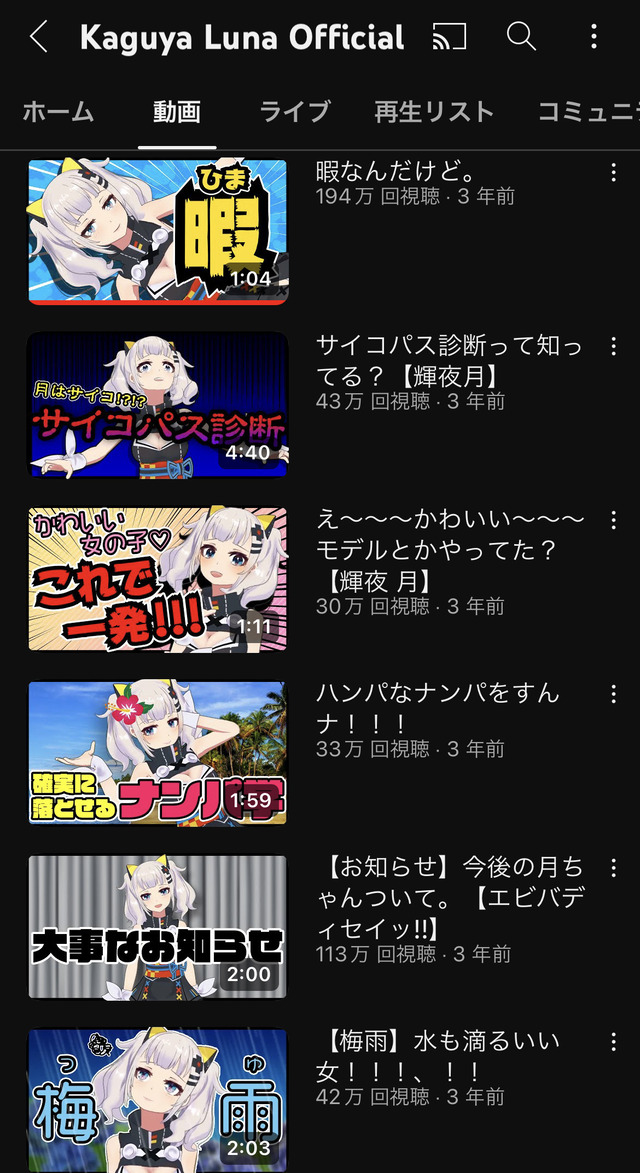Open more options for サイコパス診断 video

[x=614, y=346]
